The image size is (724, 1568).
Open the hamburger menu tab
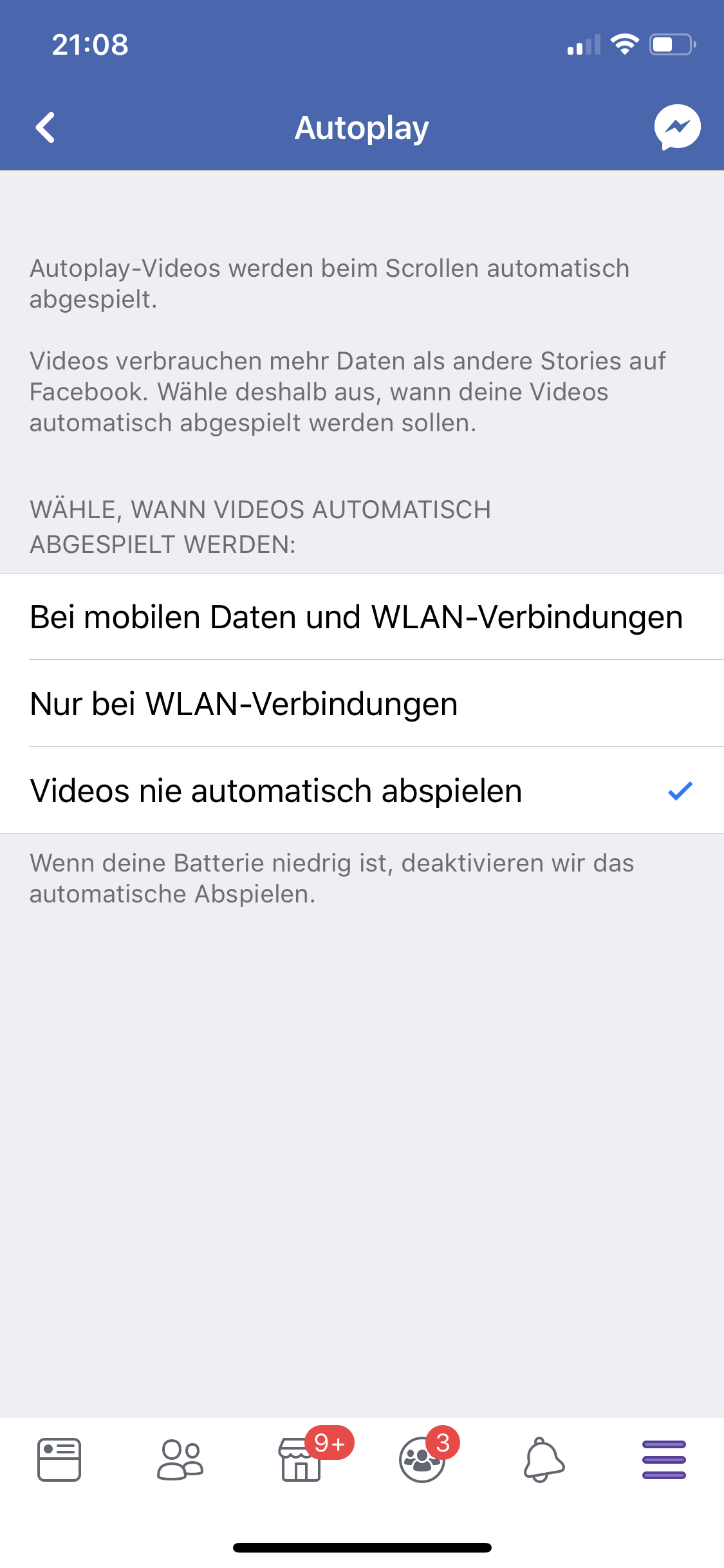point(664,1459)
